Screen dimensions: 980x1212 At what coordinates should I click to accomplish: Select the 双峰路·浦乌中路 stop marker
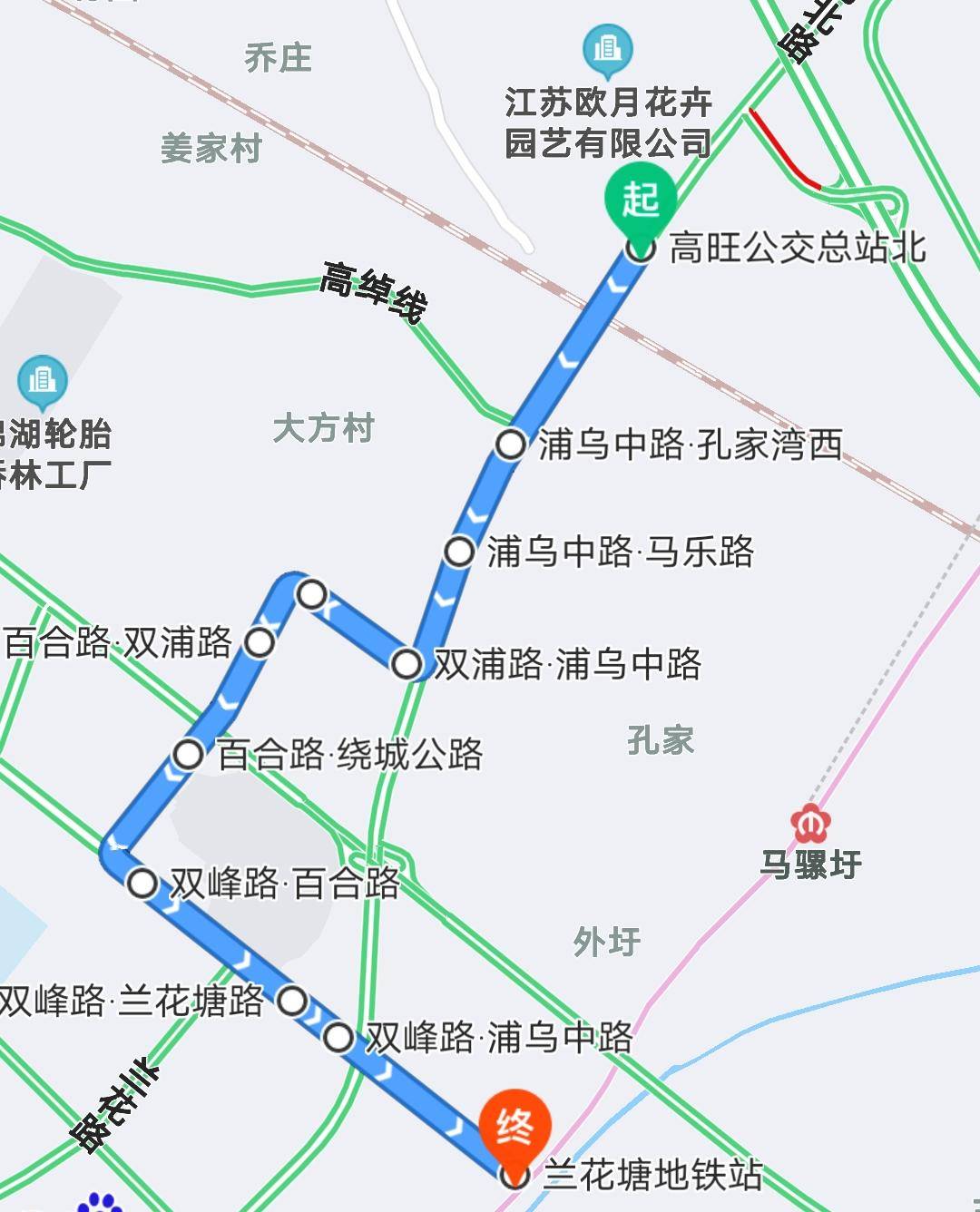338,1037
